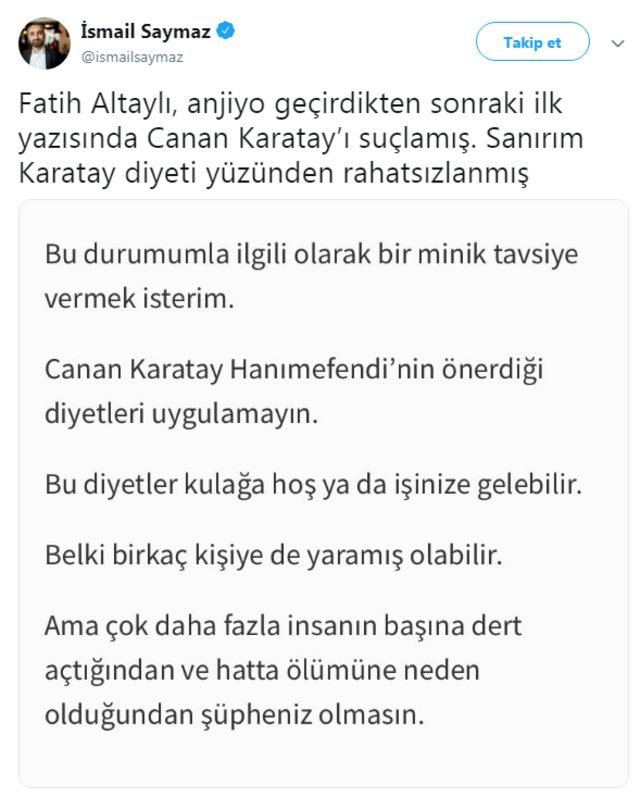Visit the @ismailsaymaz handle profile
The image size is (640, 797).
click(x=129, y=58)
